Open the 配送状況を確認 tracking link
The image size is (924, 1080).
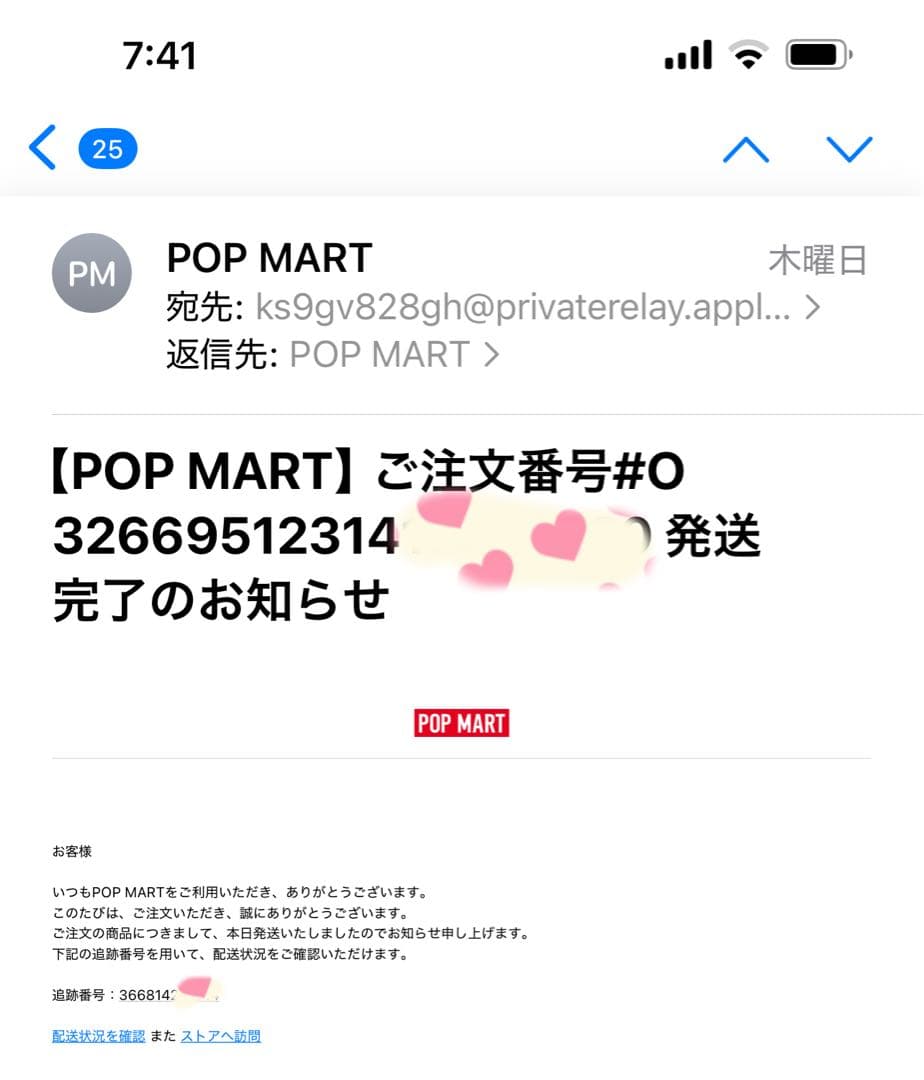(x=99, y=1036)
